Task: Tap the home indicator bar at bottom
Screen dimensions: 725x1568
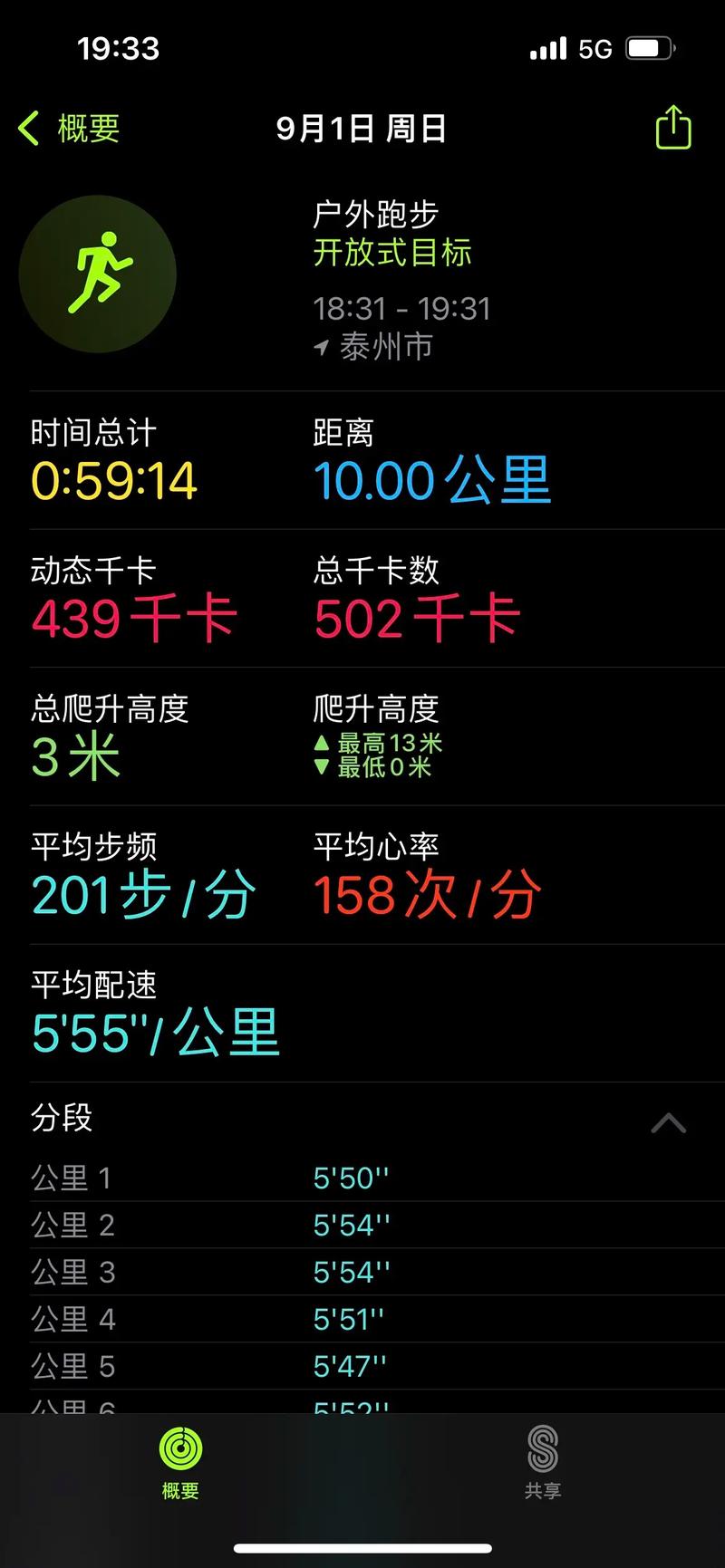Action: 362,1546
